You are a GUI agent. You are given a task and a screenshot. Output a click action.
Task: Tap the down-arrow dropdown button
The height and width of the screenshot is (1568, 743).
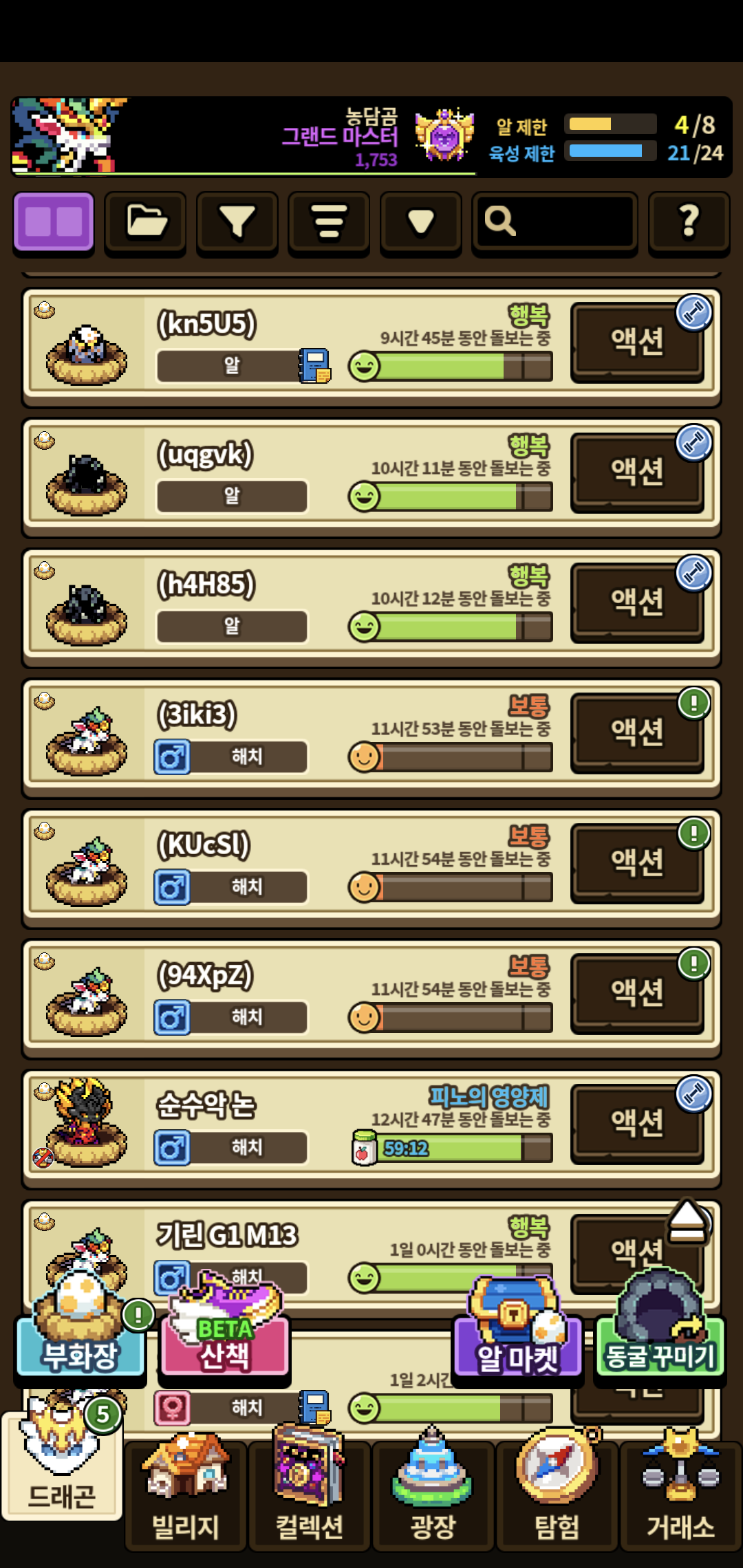(420, 222)
